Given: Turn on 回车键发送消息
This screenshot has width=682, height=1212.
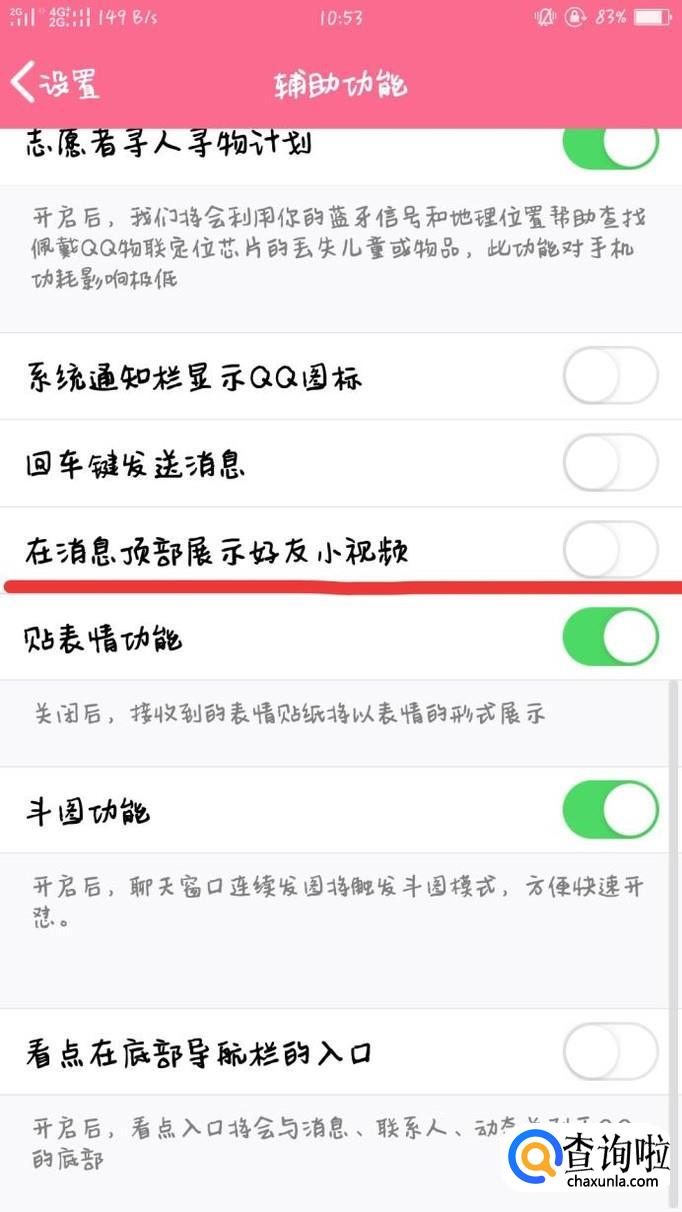Looking at the screenshot, I should [x=610, y=464].
